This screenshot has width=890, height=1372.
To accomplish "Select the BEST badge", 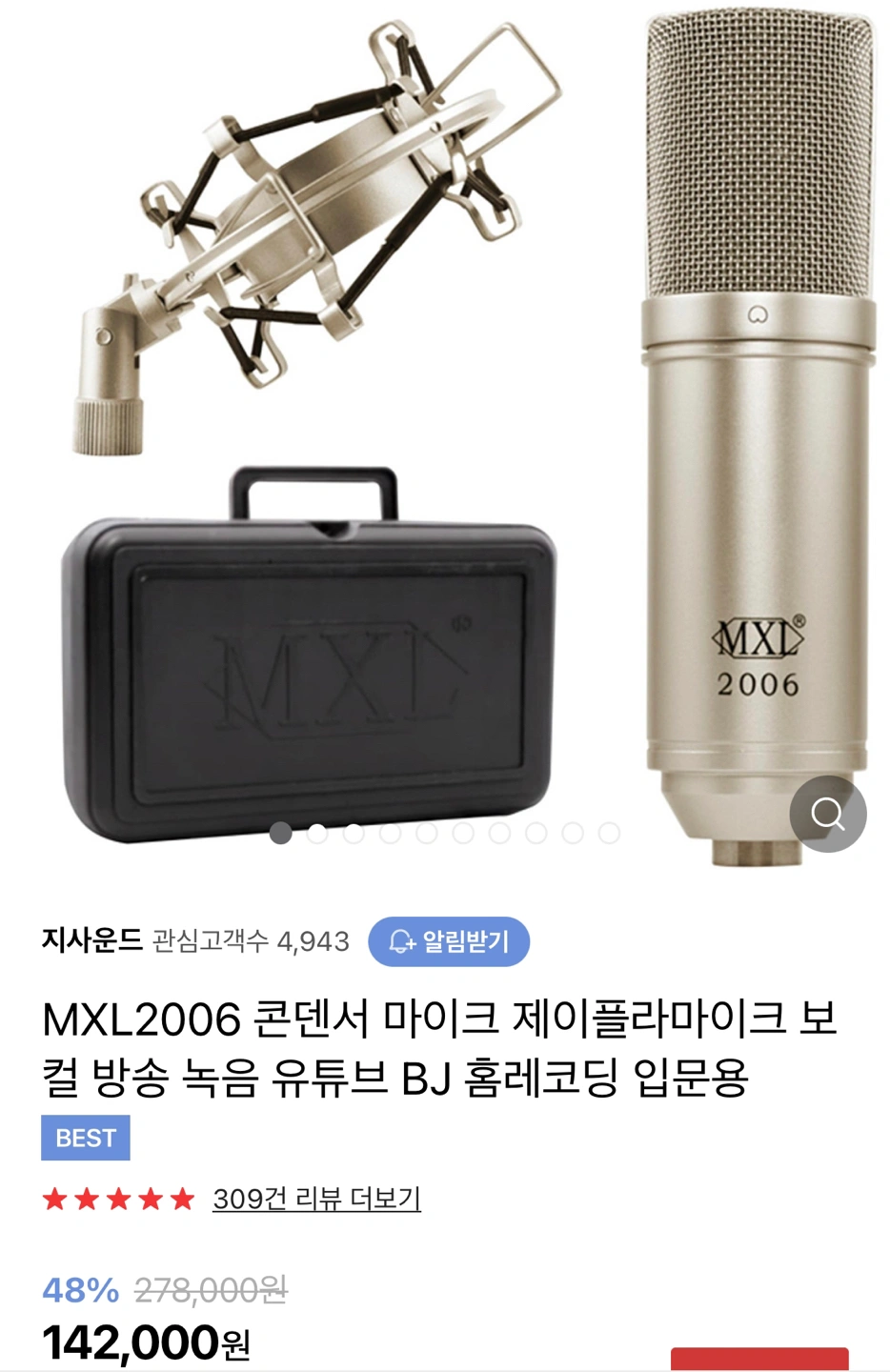I will [86, 1138].
